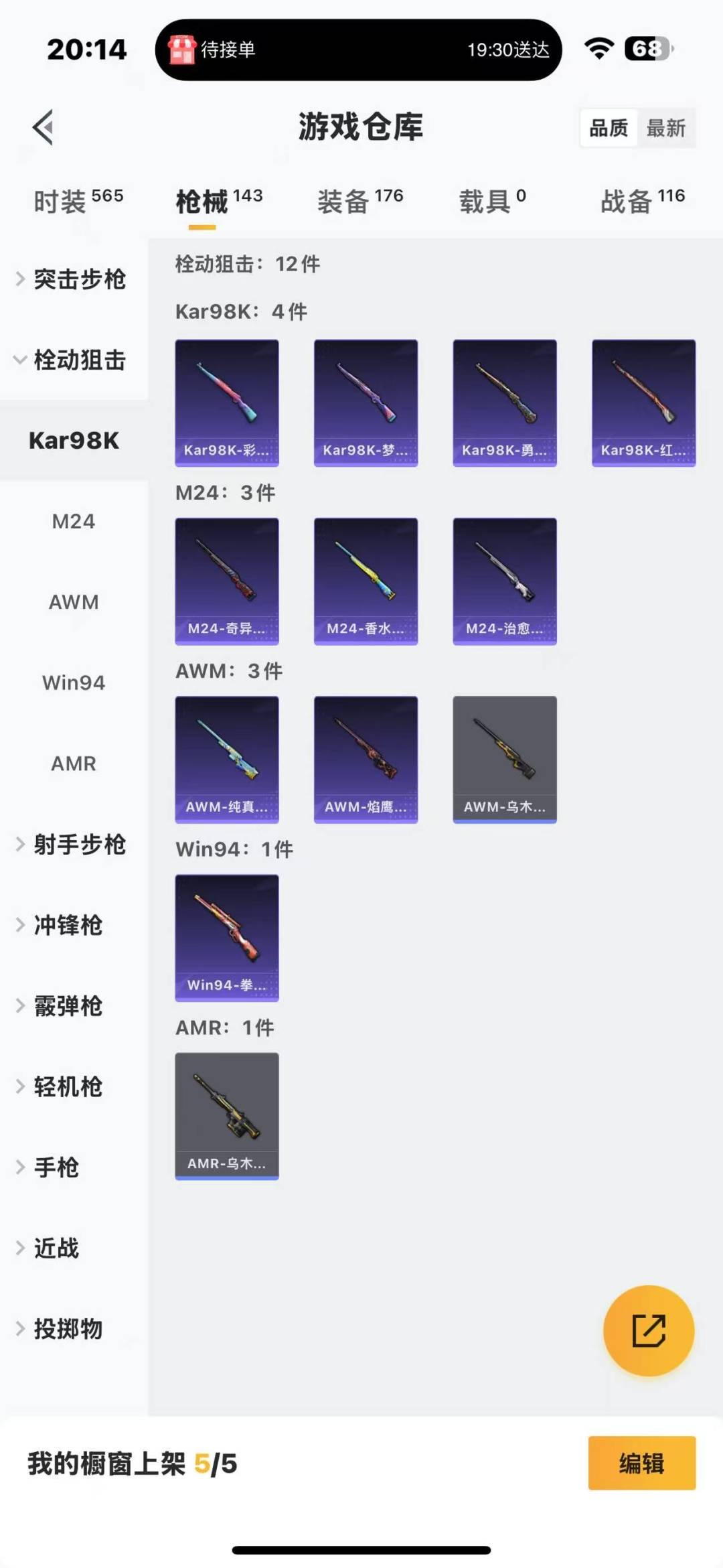
Task: Open the AMR-乌木 skin tile
Action: coord(227,1115)
